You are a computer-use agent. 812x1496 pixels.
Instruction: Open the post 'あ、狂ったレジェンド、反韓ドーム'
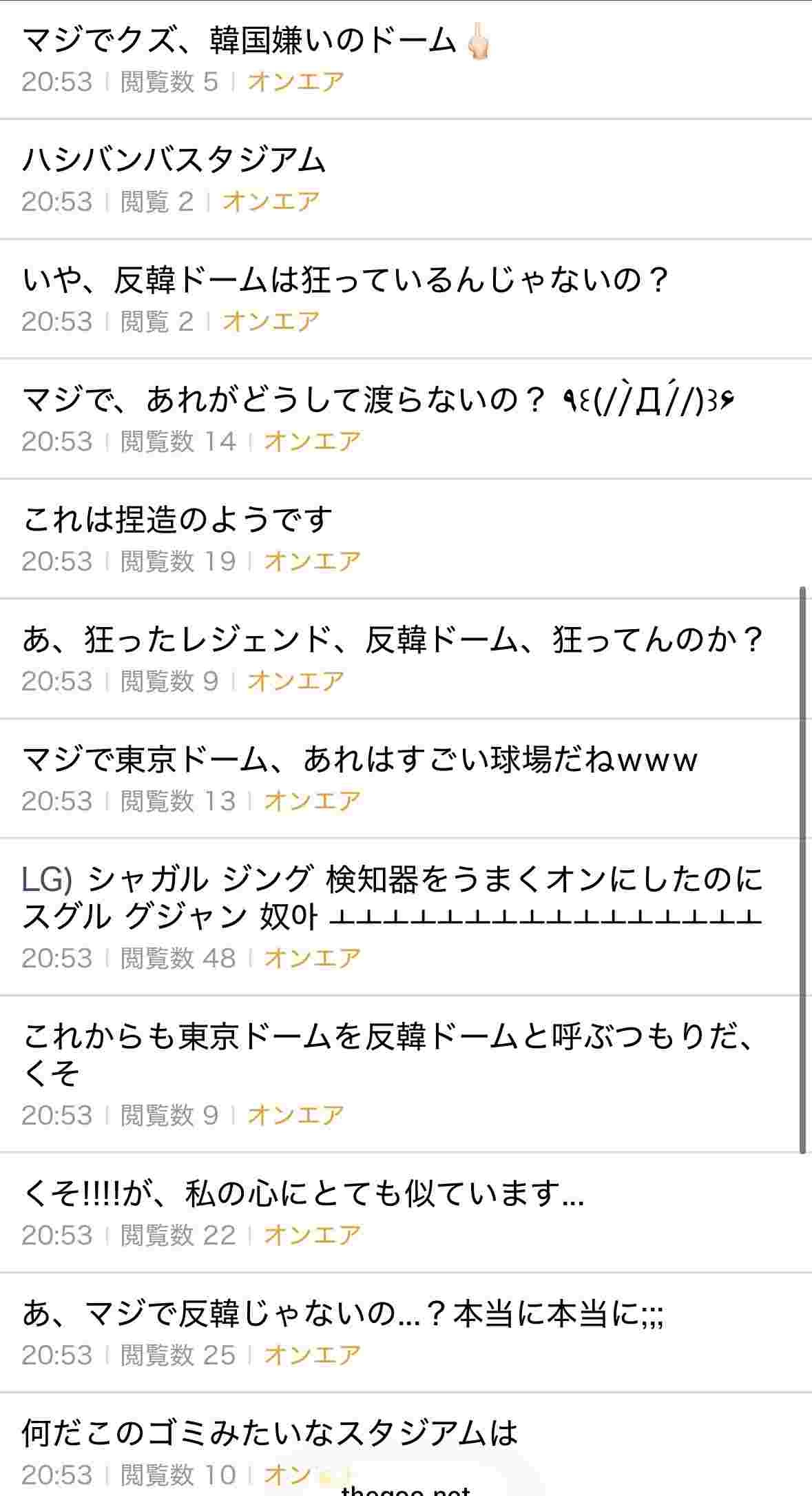[x=393, y=640]
